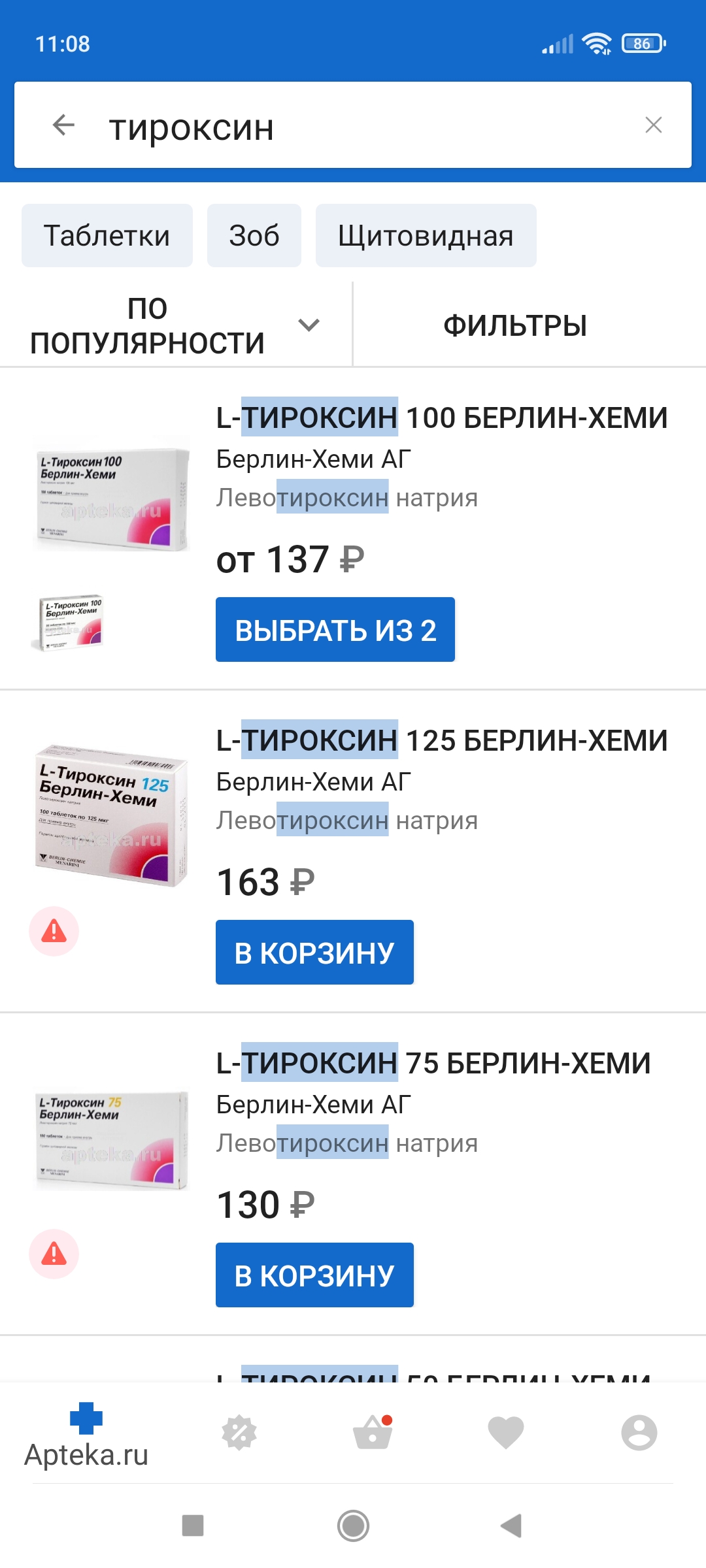This screenshot has height=1568, width=706.
Task: Go back from the search results
Action: 63,125
